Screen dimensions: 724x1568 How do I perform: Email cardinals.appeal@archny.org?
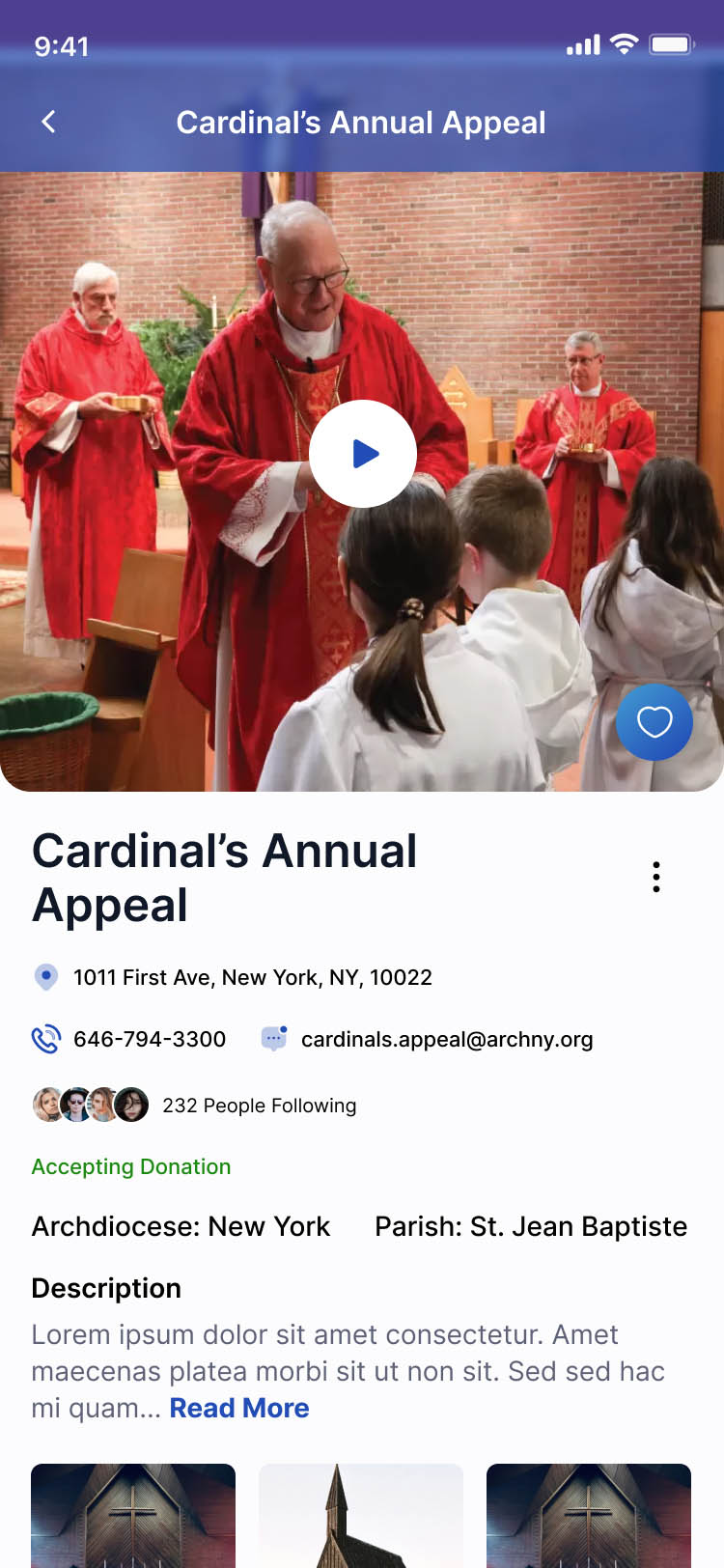[446, 1039]
